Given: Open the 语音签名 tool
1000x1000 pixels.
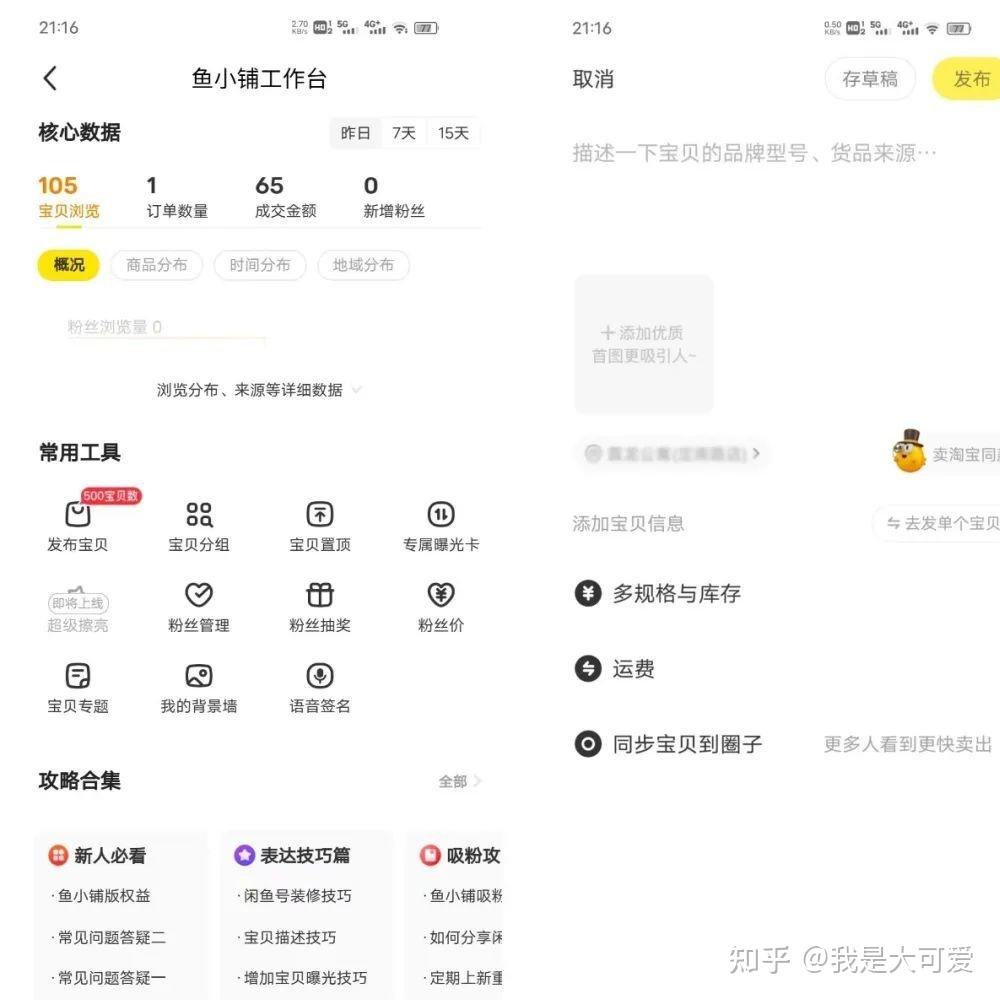Looking at the screenshot, I should tap(320, 688).
